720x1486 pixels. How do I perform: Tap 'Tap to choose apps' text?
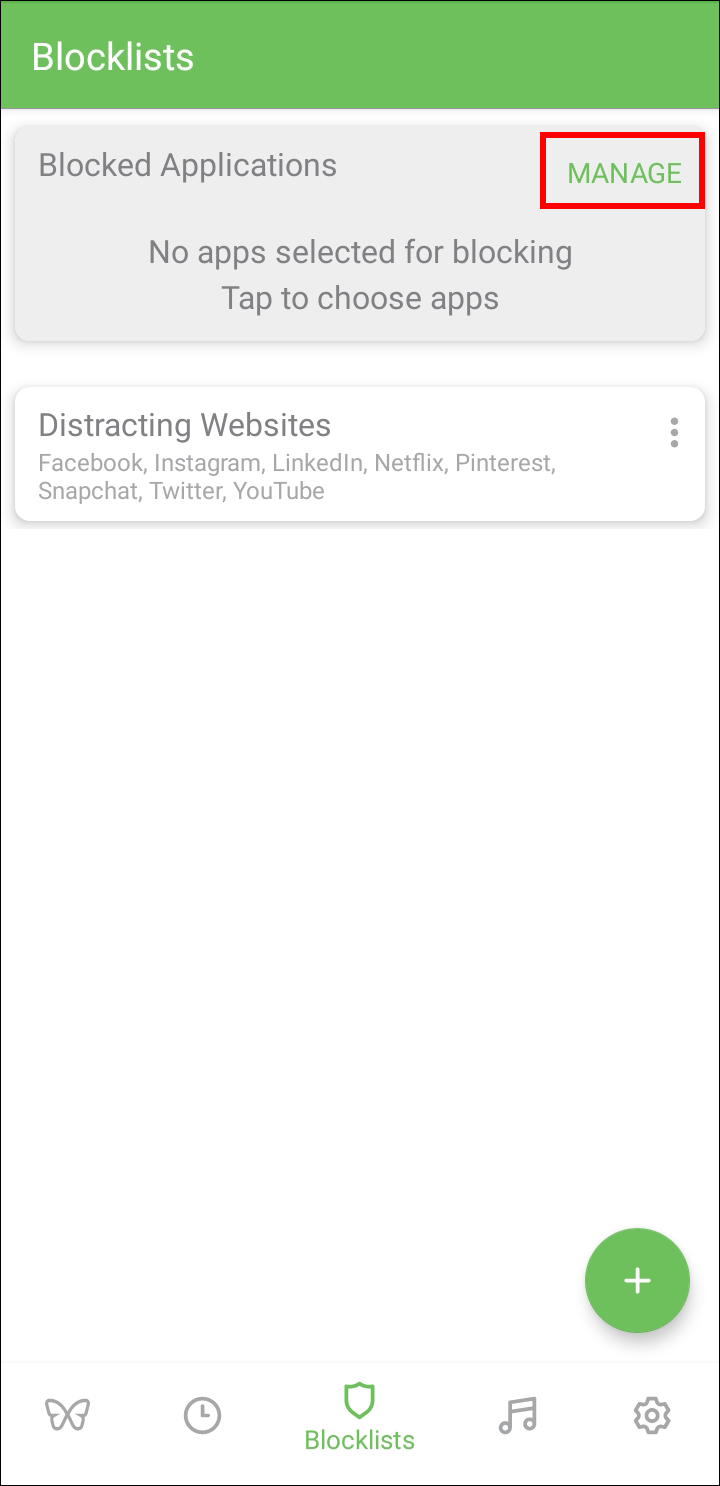click(x=360, y=297)
